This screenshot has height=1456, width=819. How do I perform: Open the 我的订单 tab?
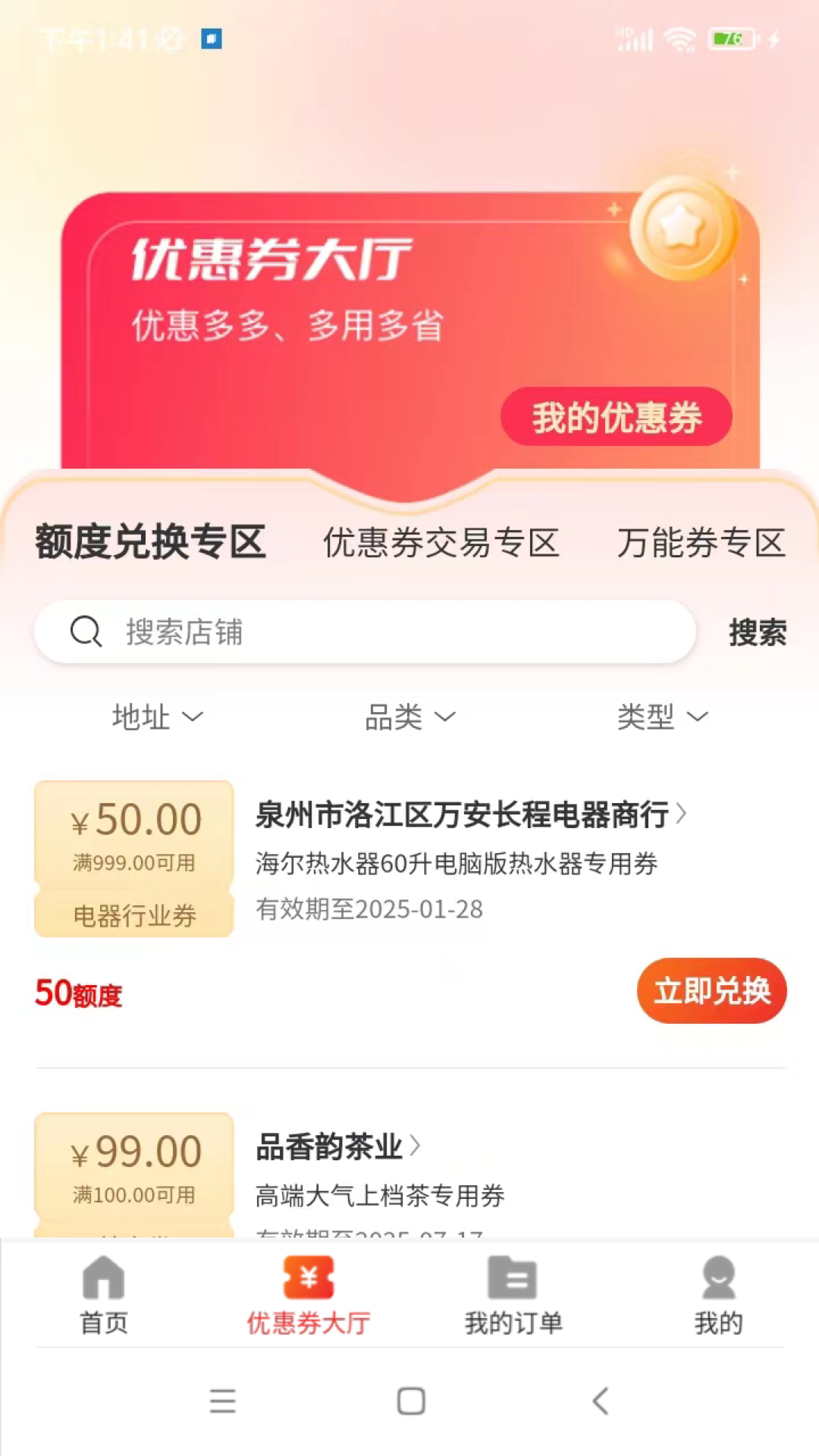click(513, 1295)
